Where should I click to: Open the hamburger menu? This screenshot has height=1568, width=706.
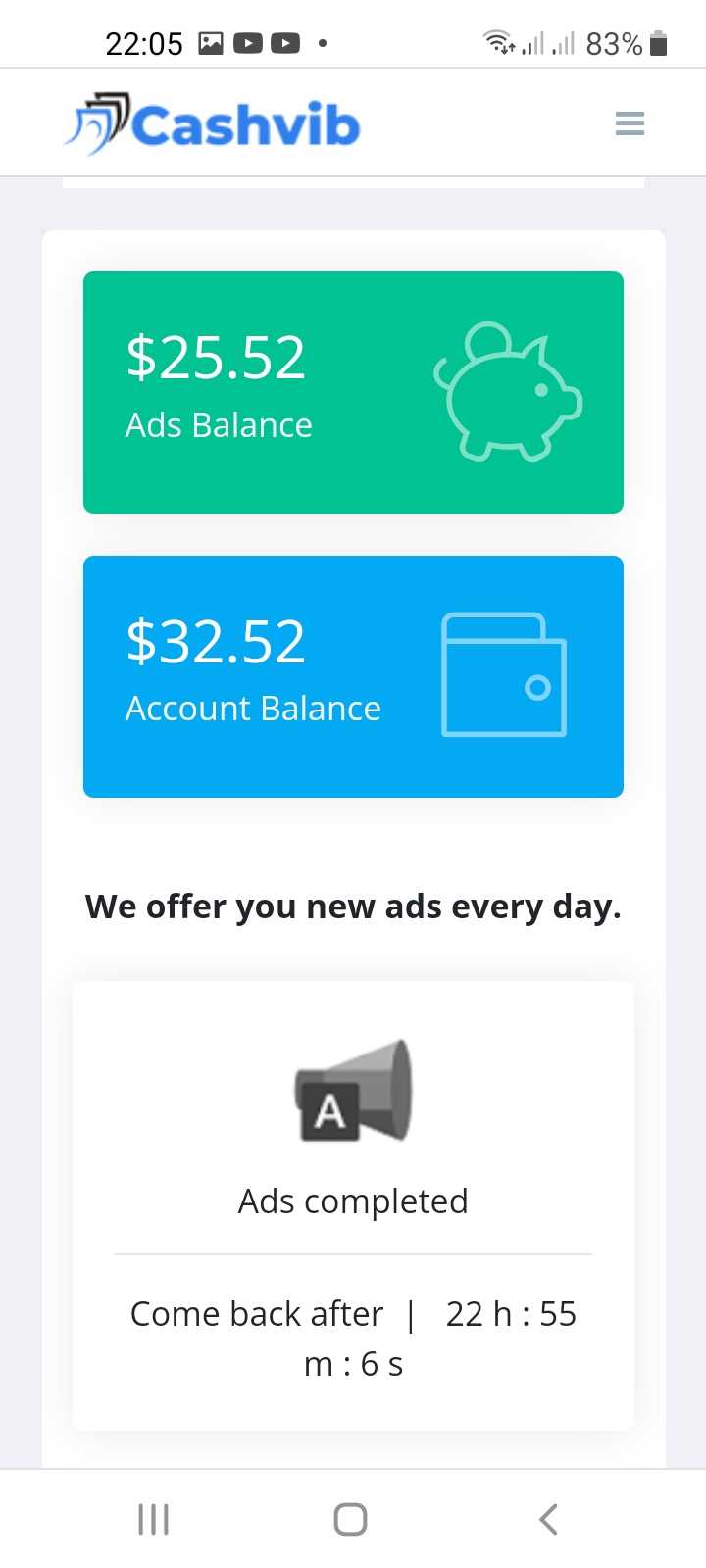[x=630, y=123]
